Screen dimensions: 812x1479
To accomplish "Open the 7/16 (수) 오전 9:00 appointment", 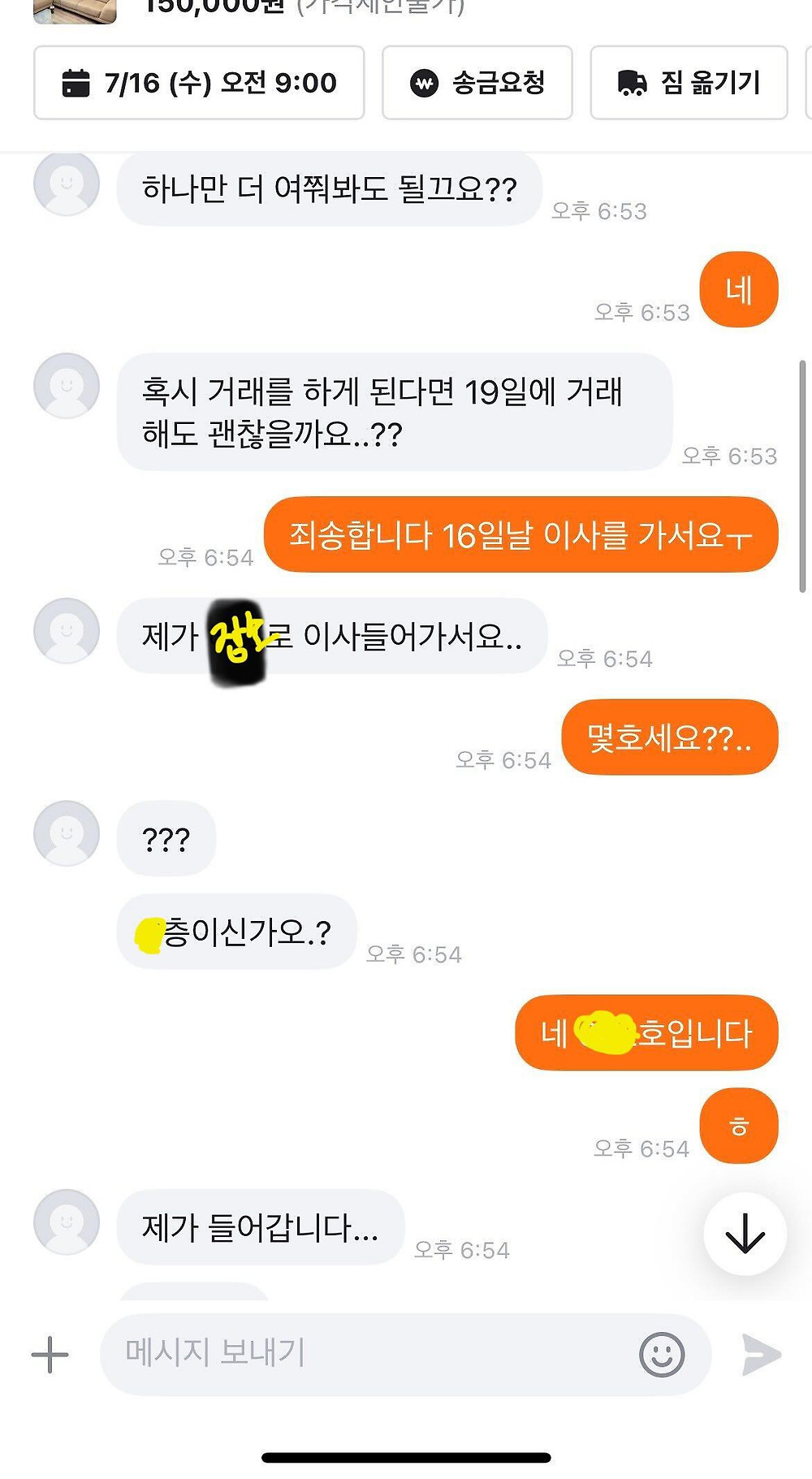I will point(199,83).
